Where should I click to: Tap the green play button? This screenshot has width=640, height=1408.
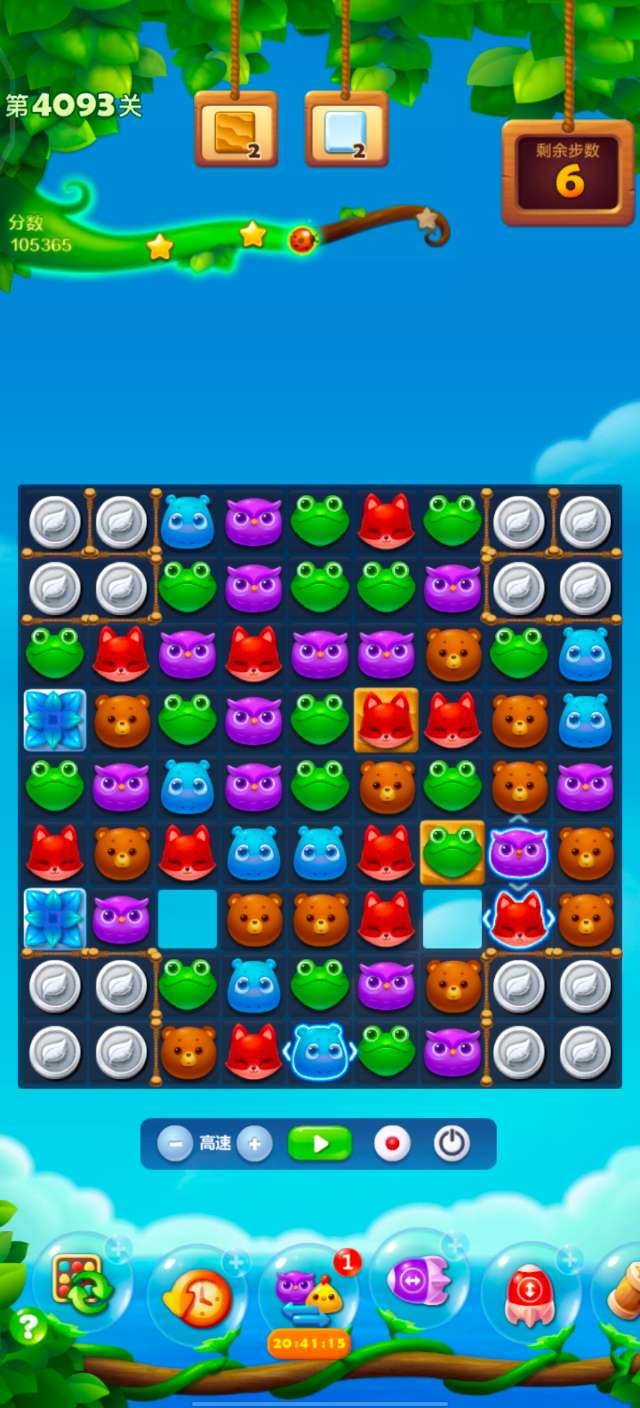click(320, 1143)
